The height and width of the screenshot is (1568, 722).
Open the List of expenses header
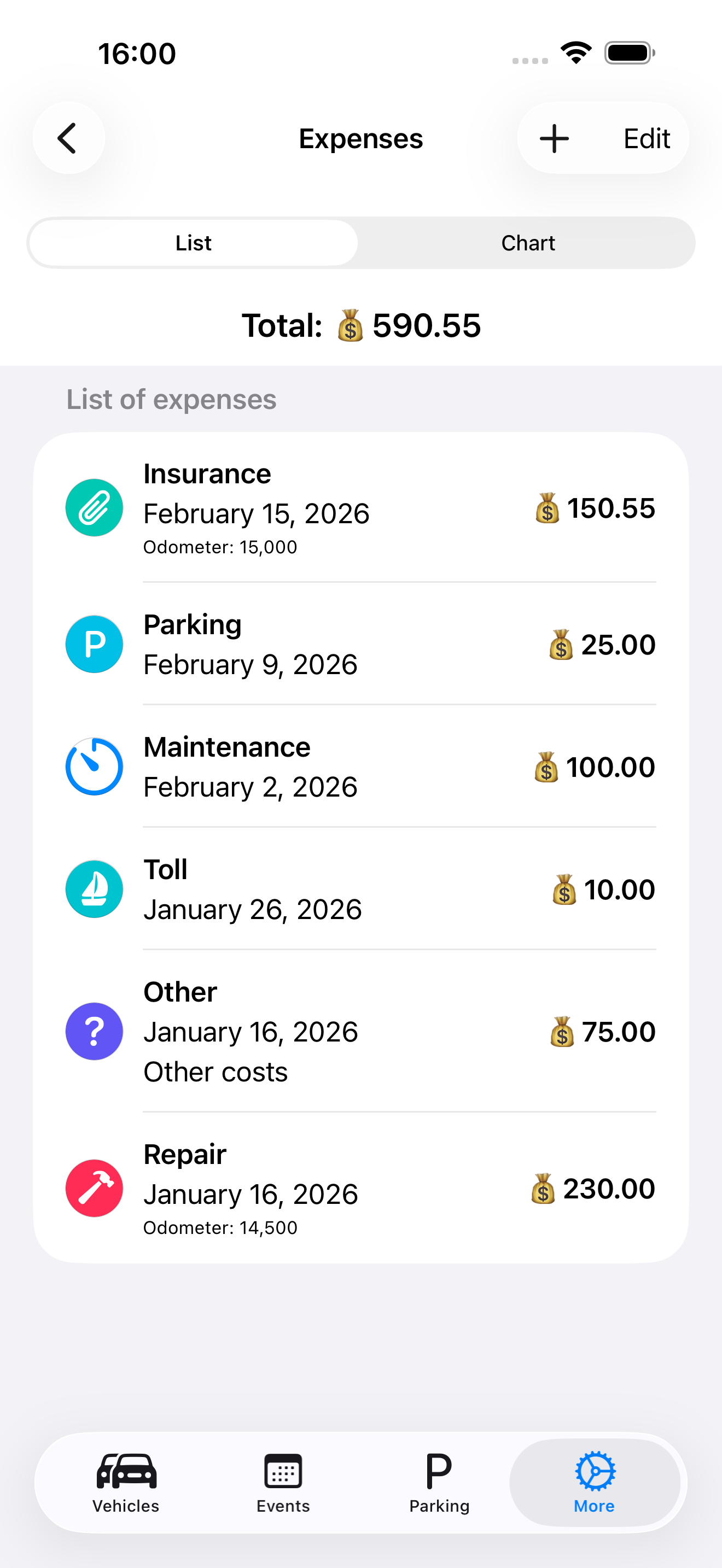click(x=171, y=399)
